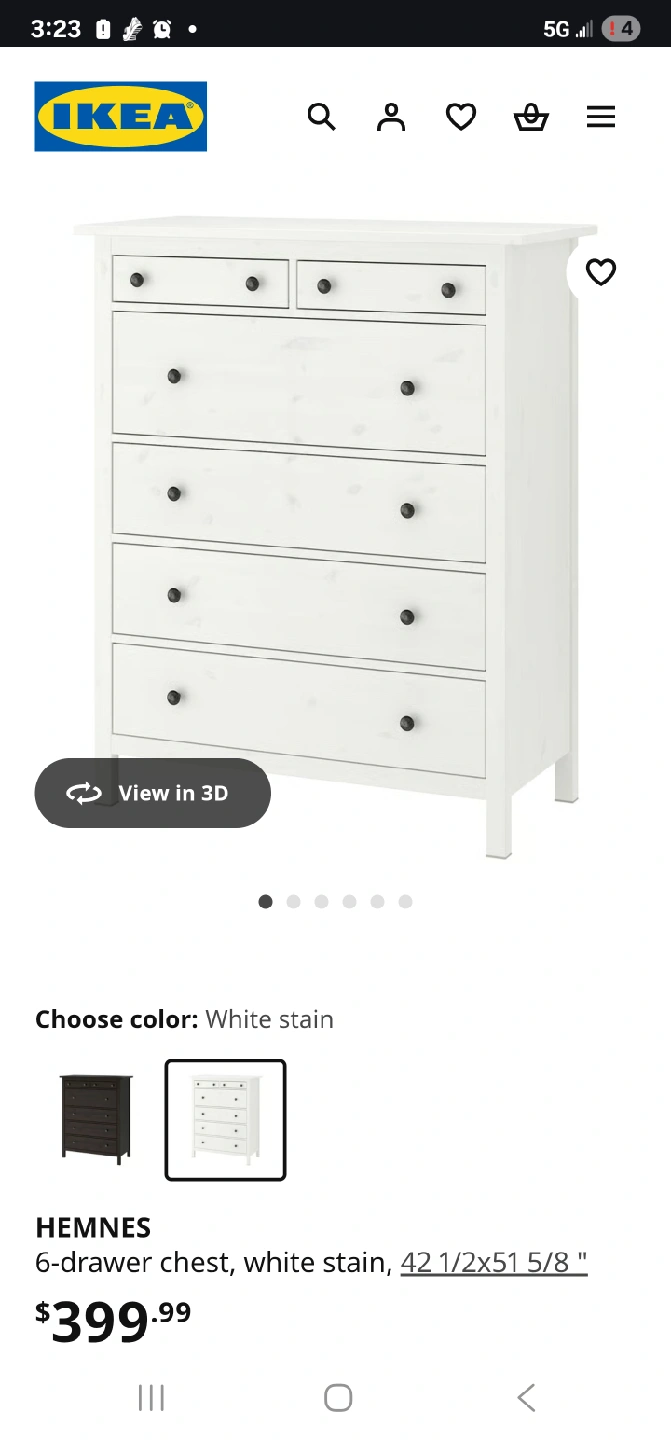The height and width of the screenshot is (1440, 671).
Task: Tap the View in 3D button
Action: (152, 793)
